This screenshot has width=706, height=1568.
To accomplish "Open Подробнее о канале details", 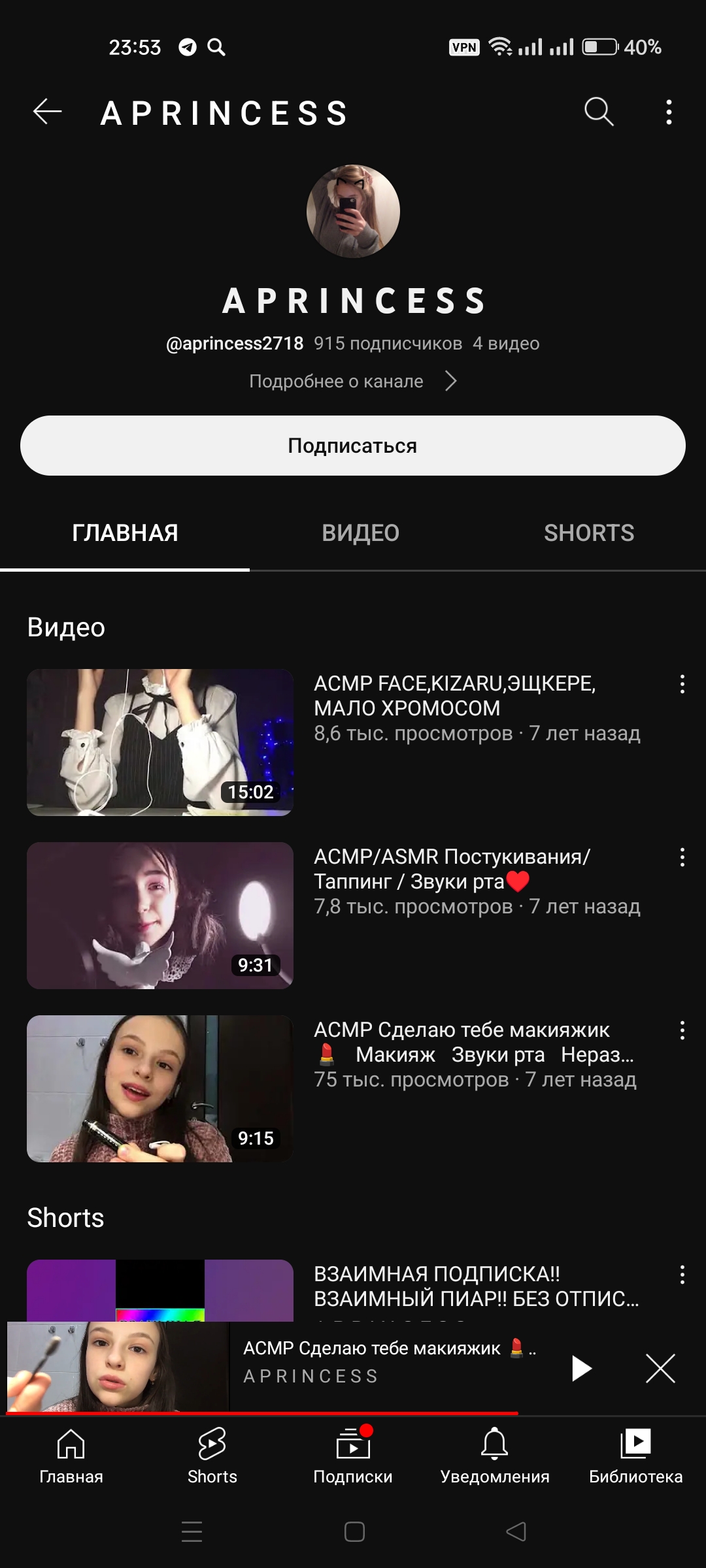I will (x=353, y=381).
